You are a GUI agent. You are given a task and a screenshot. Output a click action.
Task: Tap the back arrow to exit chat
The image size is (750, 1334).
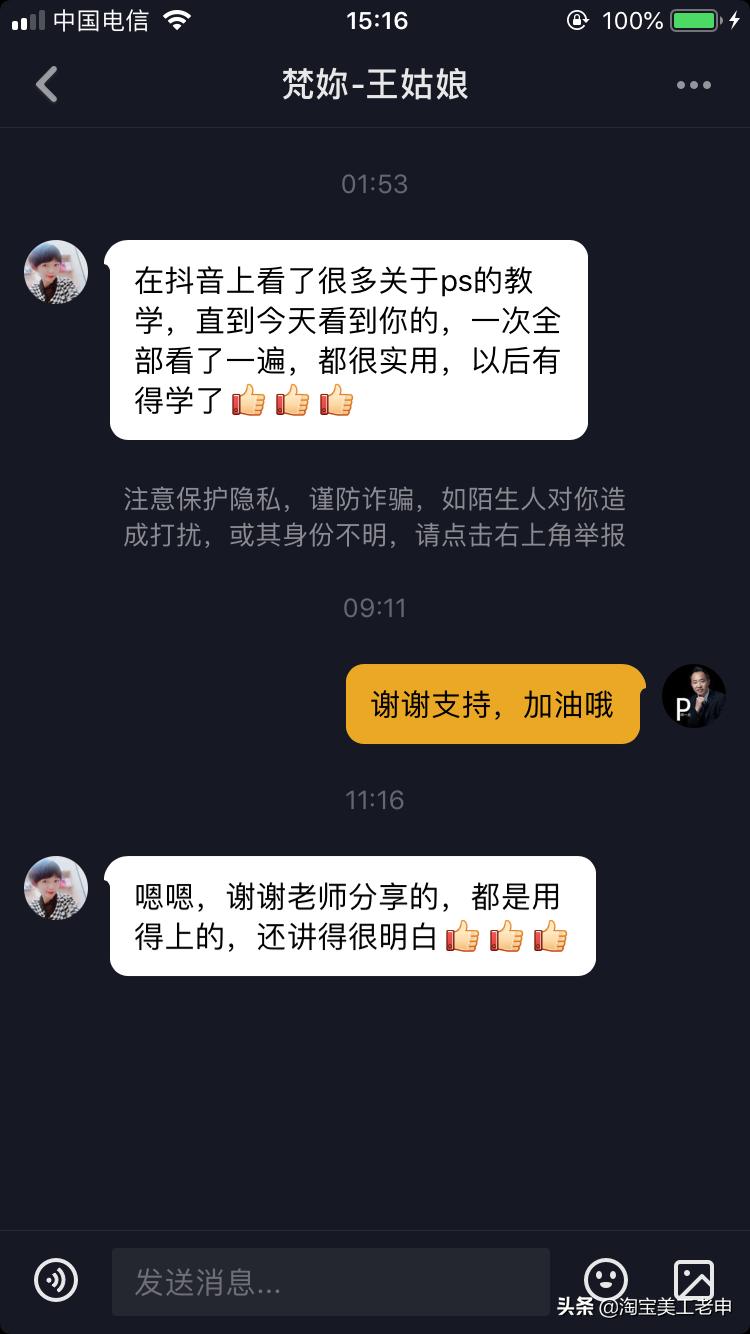coord(45,84)
